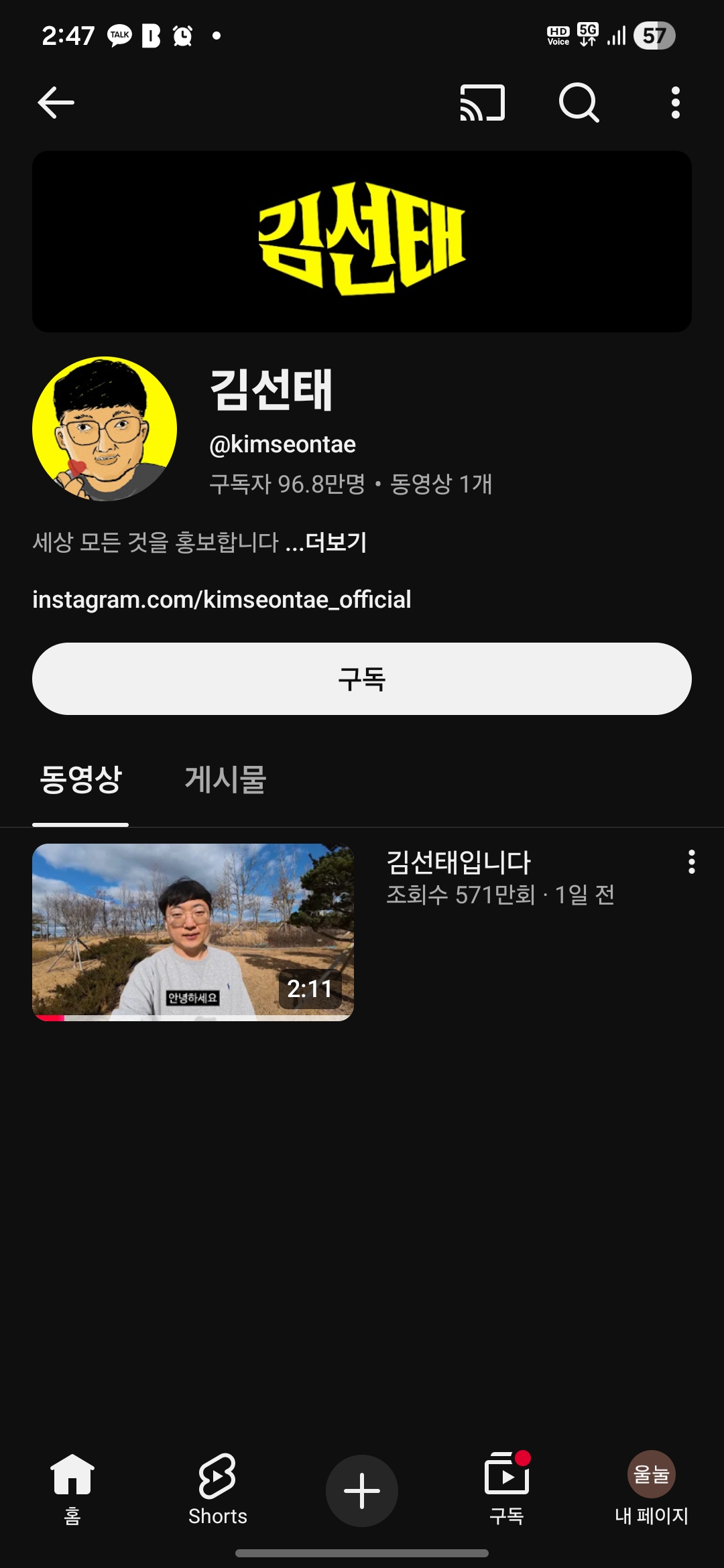724x1568 pixels.
Task: Open the channel overflow menu
Action: coord(675,103)
